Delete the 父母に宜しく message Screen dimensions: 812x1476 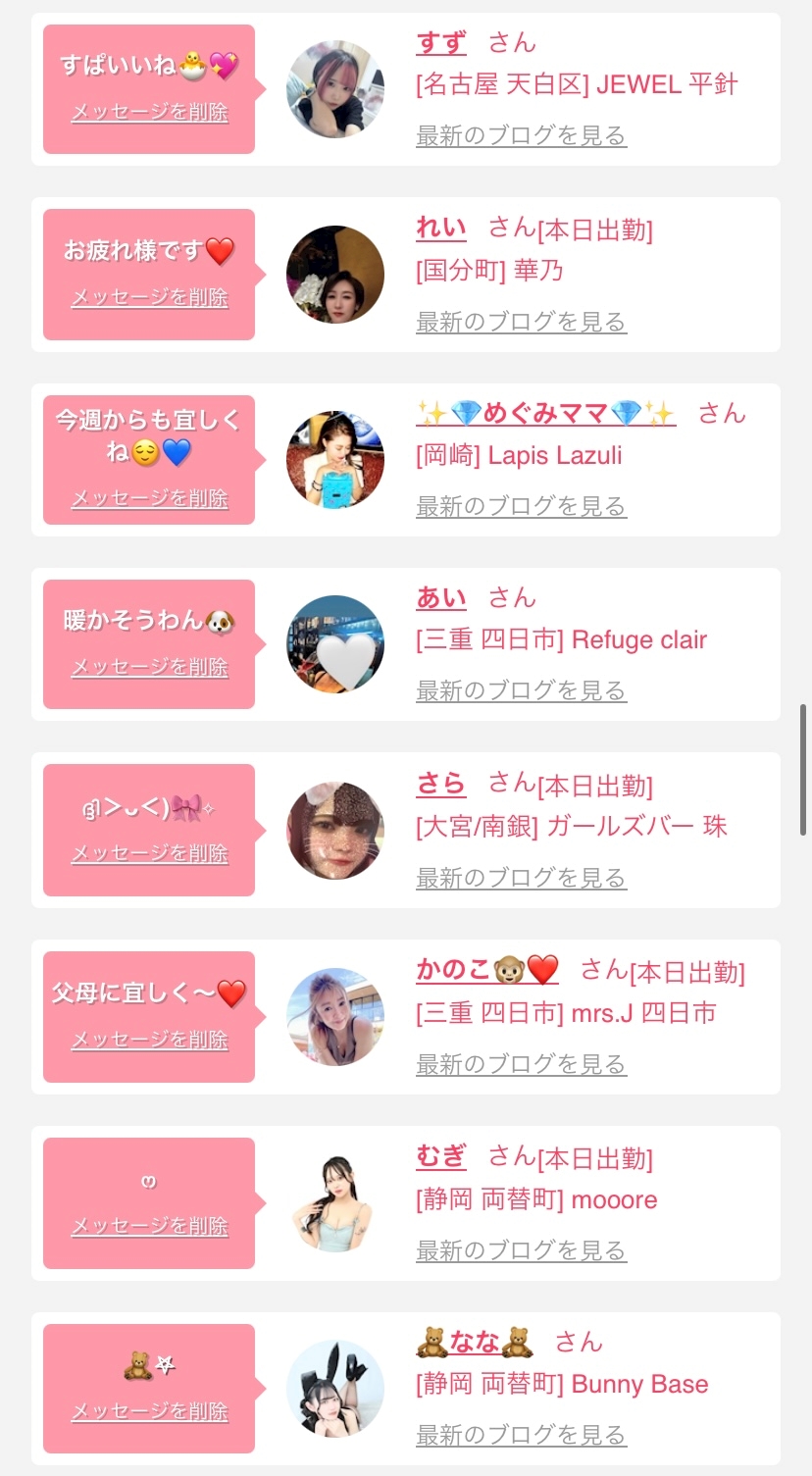[150, 1040]
